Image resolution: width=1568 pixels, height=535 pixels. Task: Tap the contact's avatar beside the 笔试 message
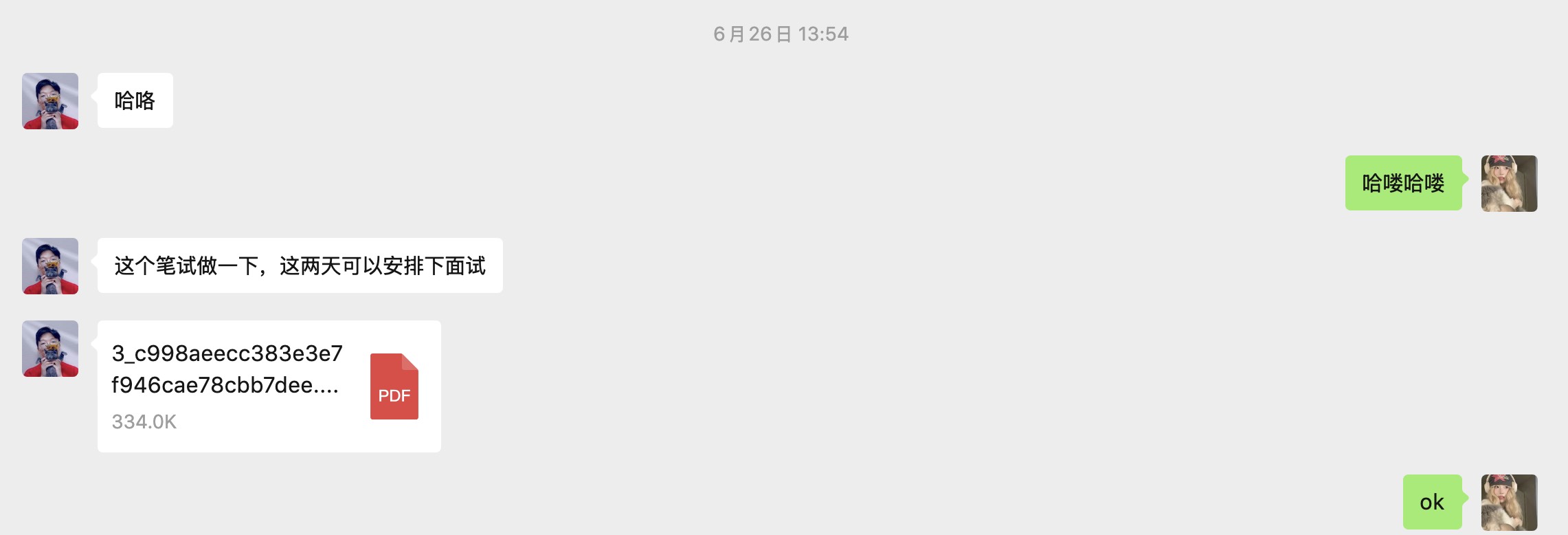pos(50,266)
